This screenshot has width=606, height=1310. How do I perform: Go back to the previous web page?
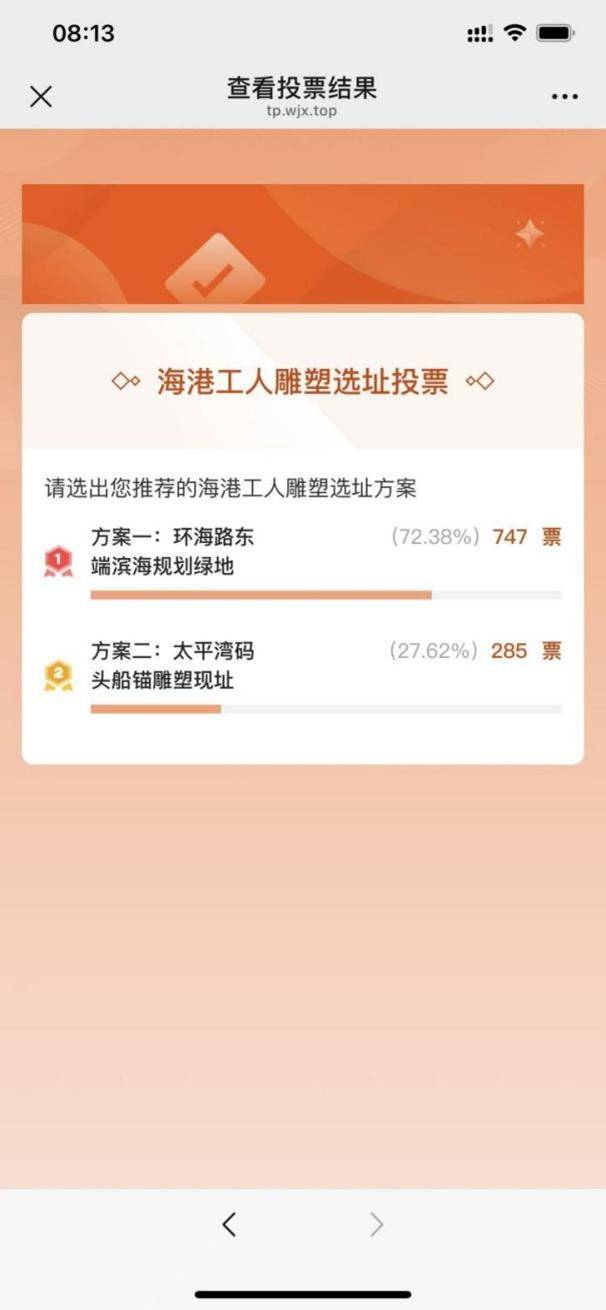(229, 1224)
